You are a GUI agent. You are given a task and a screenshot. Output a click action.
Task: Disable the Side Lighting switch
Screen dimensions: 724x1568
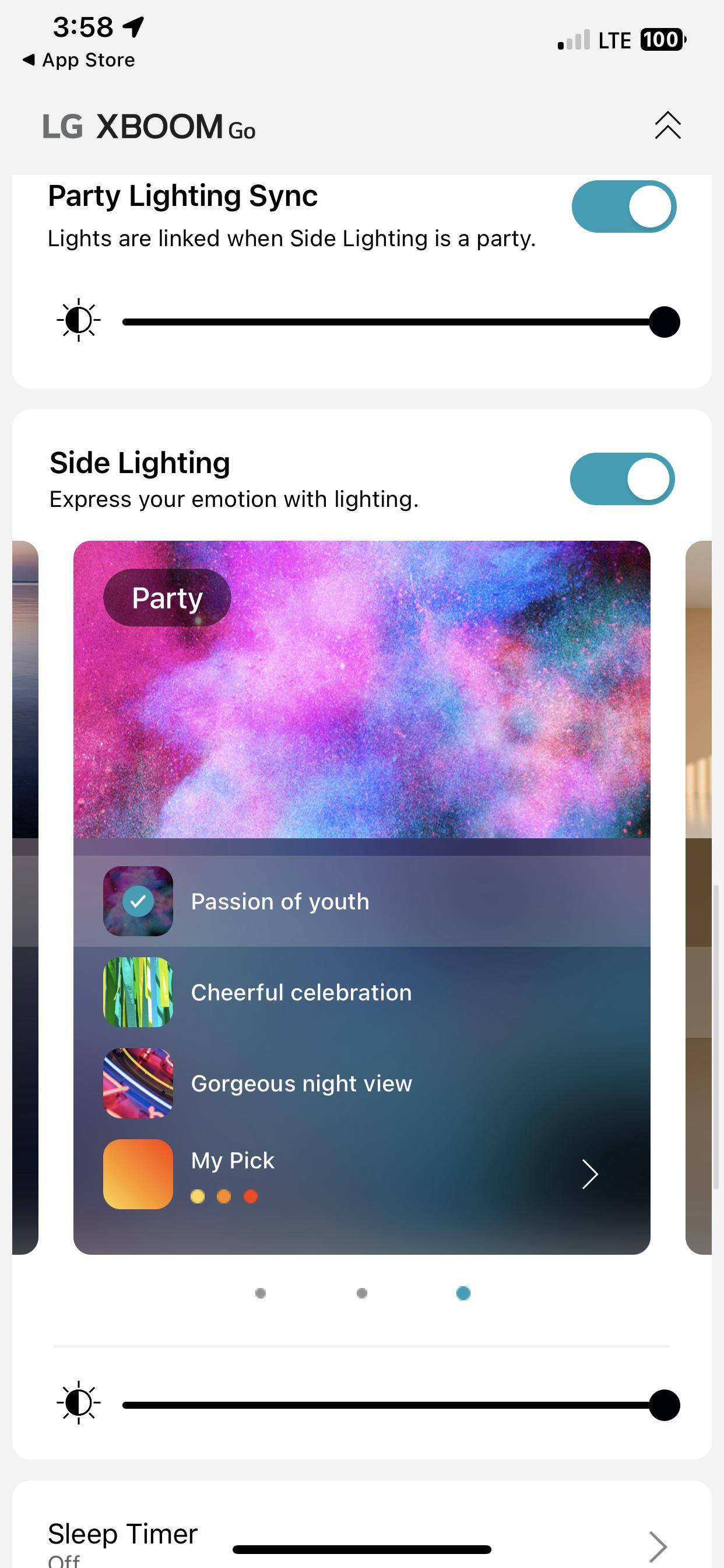pyautogui.click(x=622, y=479)
